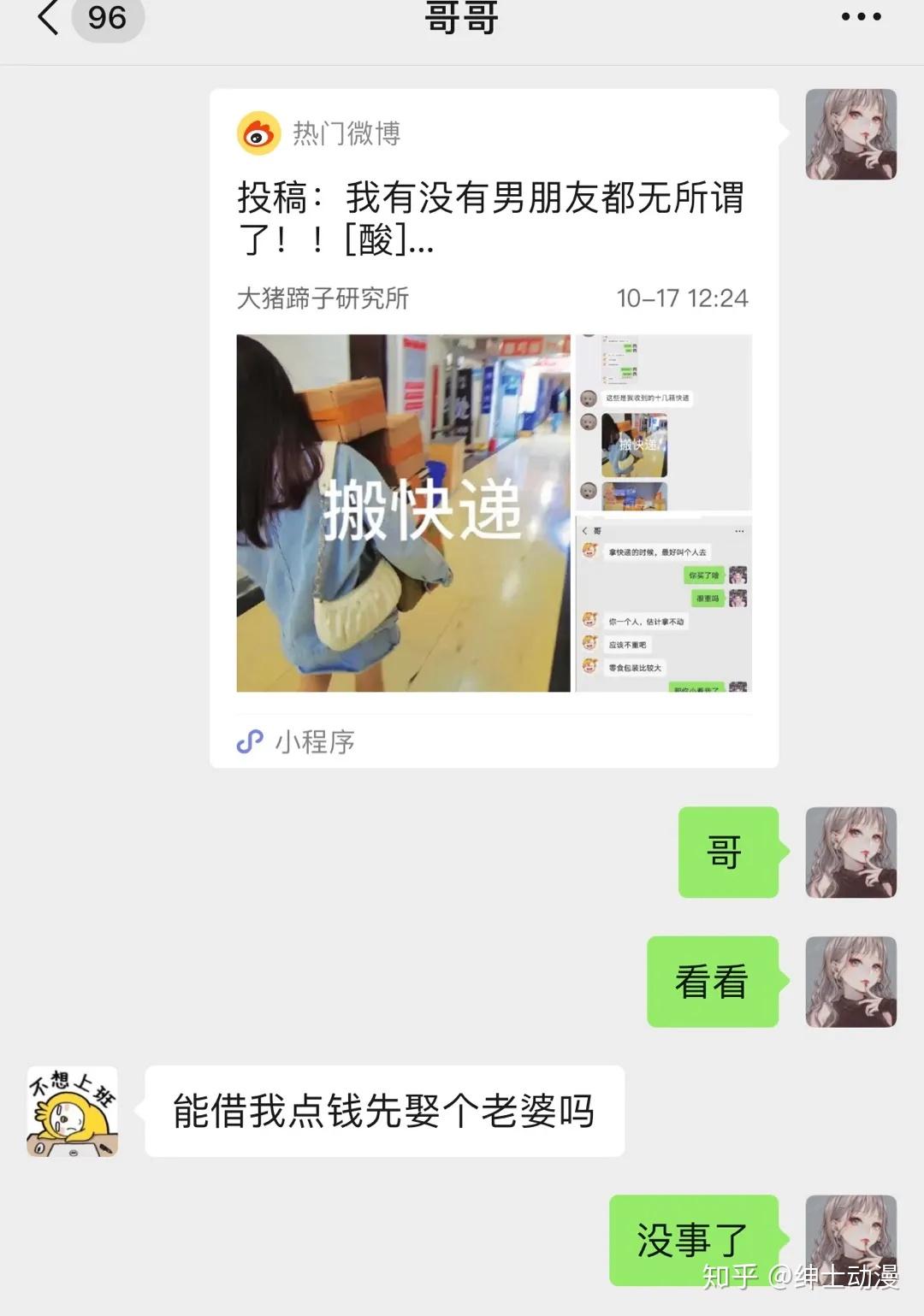Go back to the chat list

tap(50, 17)
